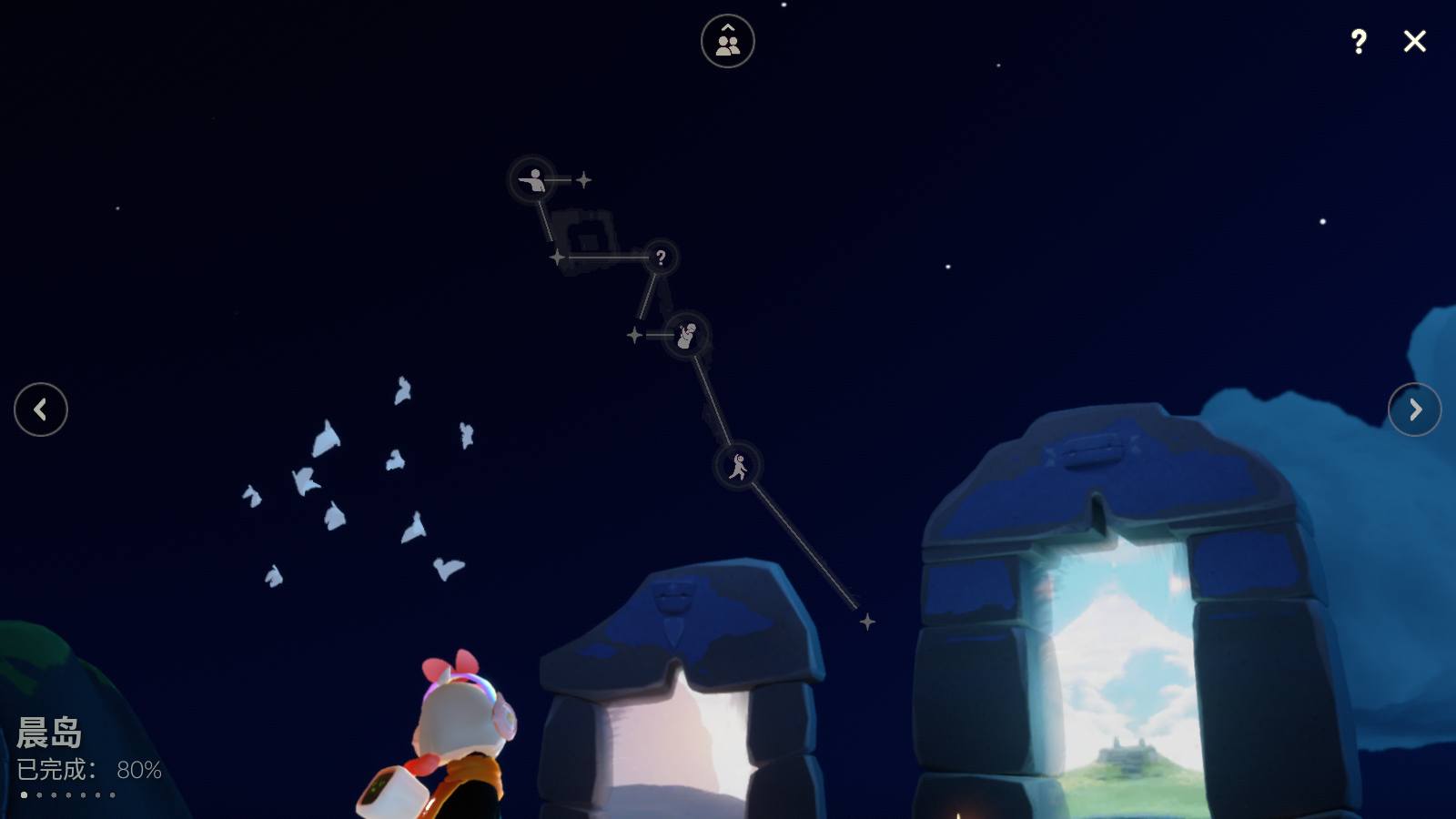Viewport: 1456px width, 819px height.
Task: Tap the page indicator dots
Action: point(68,794)
